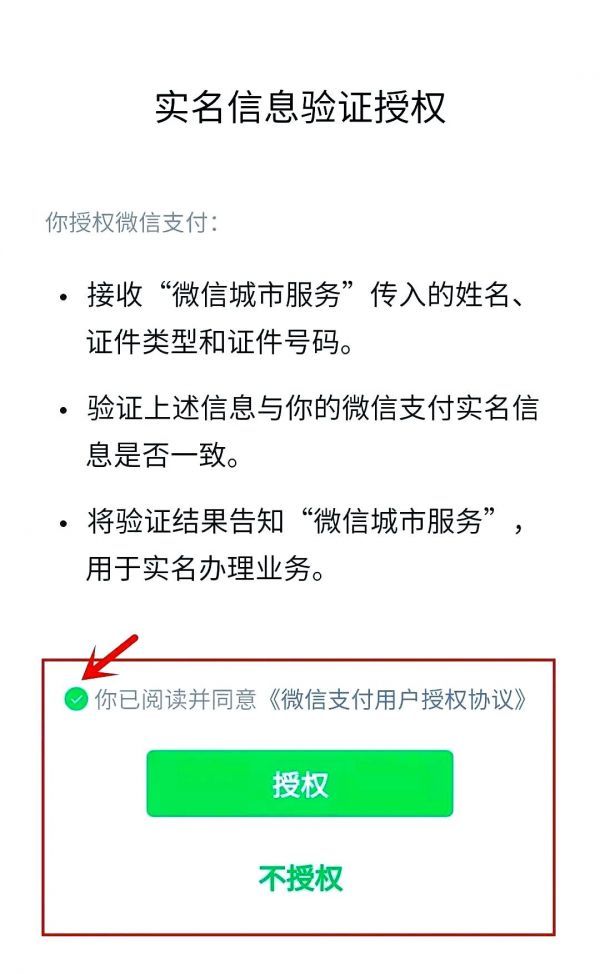Decline by tapping 不授权
The height and width of the screenshot is (974, 600).
(x=300, y=878)
